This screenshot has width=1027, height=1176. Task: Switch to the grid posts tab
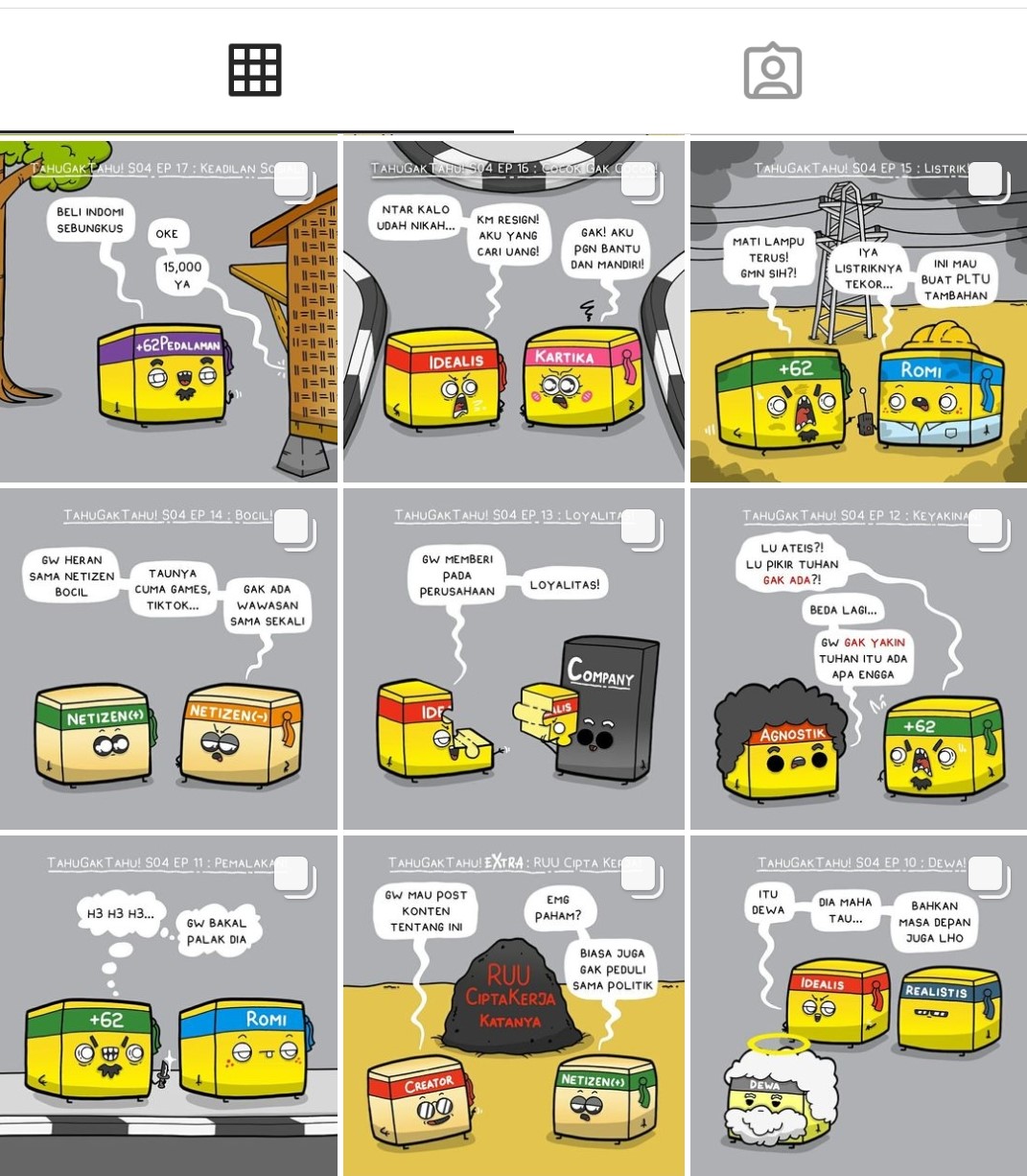point(255,70)
